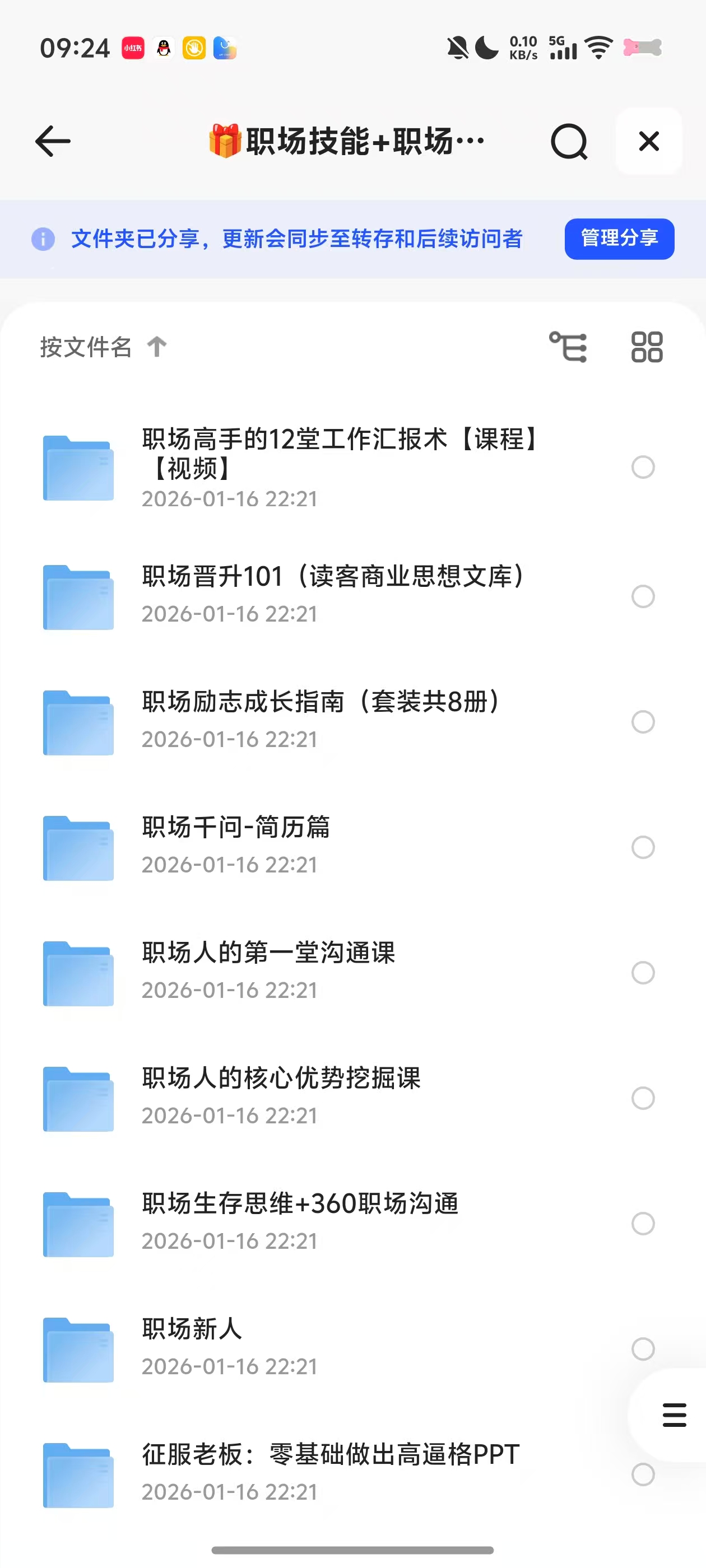Reverse sort order with the up arrow
Image resolution: width=706 pixels, height=1568 pixels.
coord(157,346)
